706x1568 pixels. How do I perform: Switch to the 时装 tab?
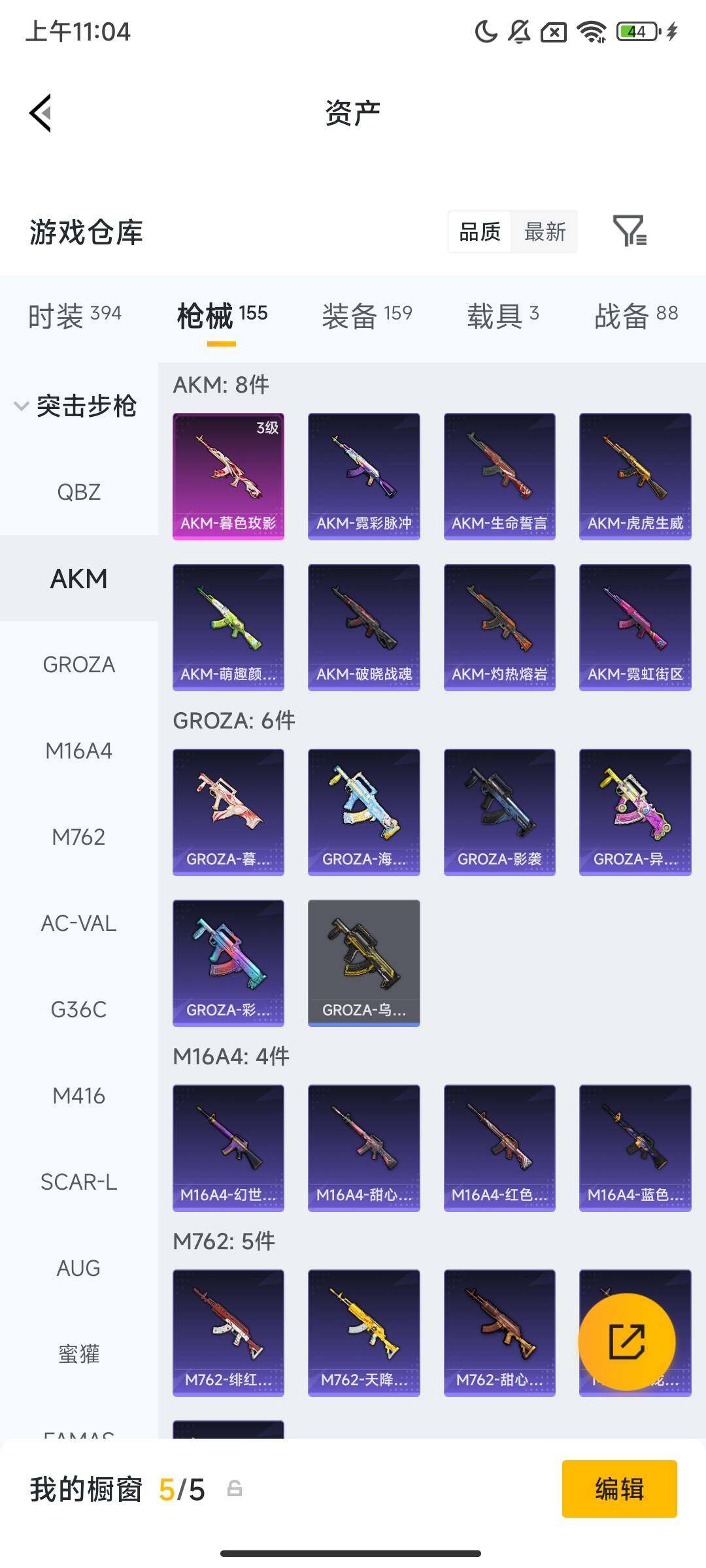point(74,316)
